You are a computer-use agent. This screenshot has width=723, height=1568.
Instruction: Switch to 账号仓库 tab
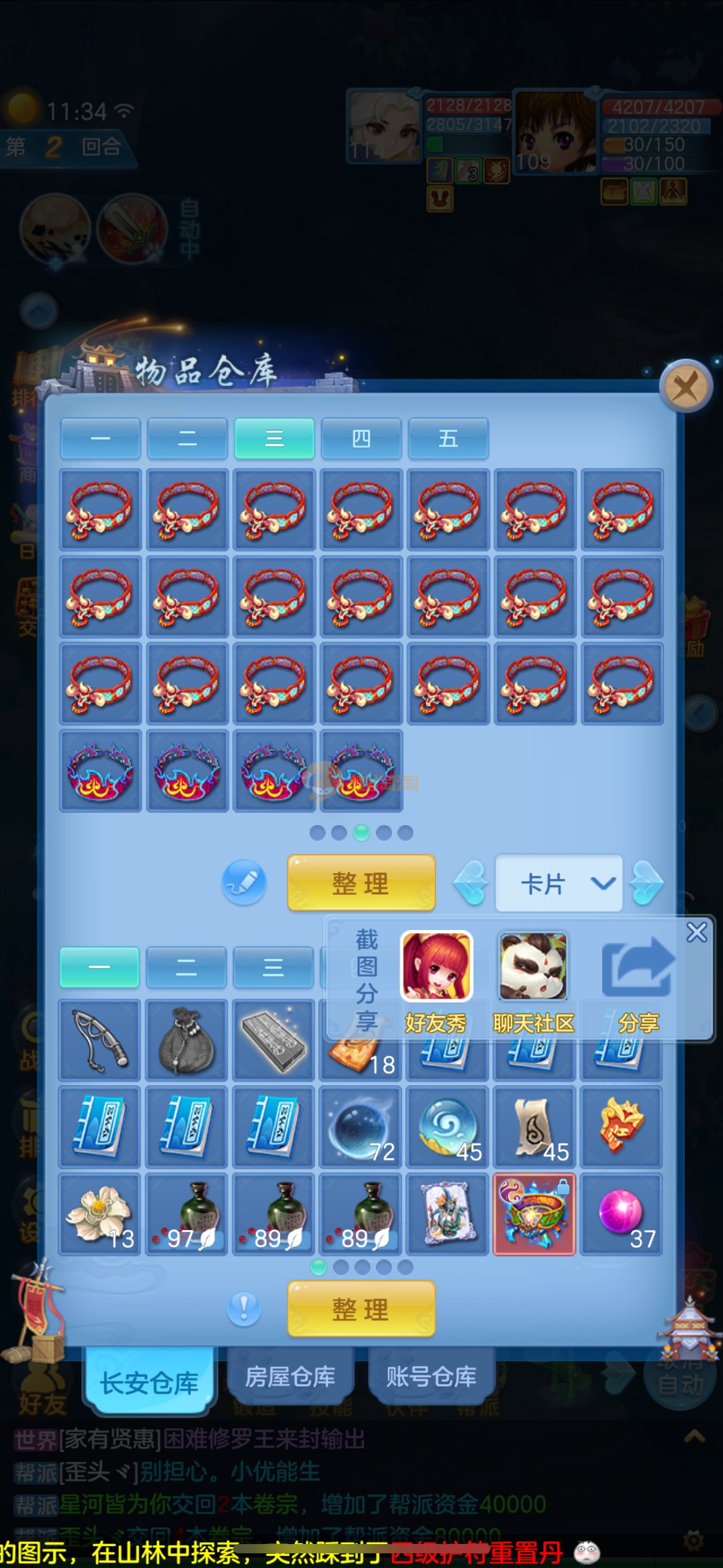pos(431,1377)
